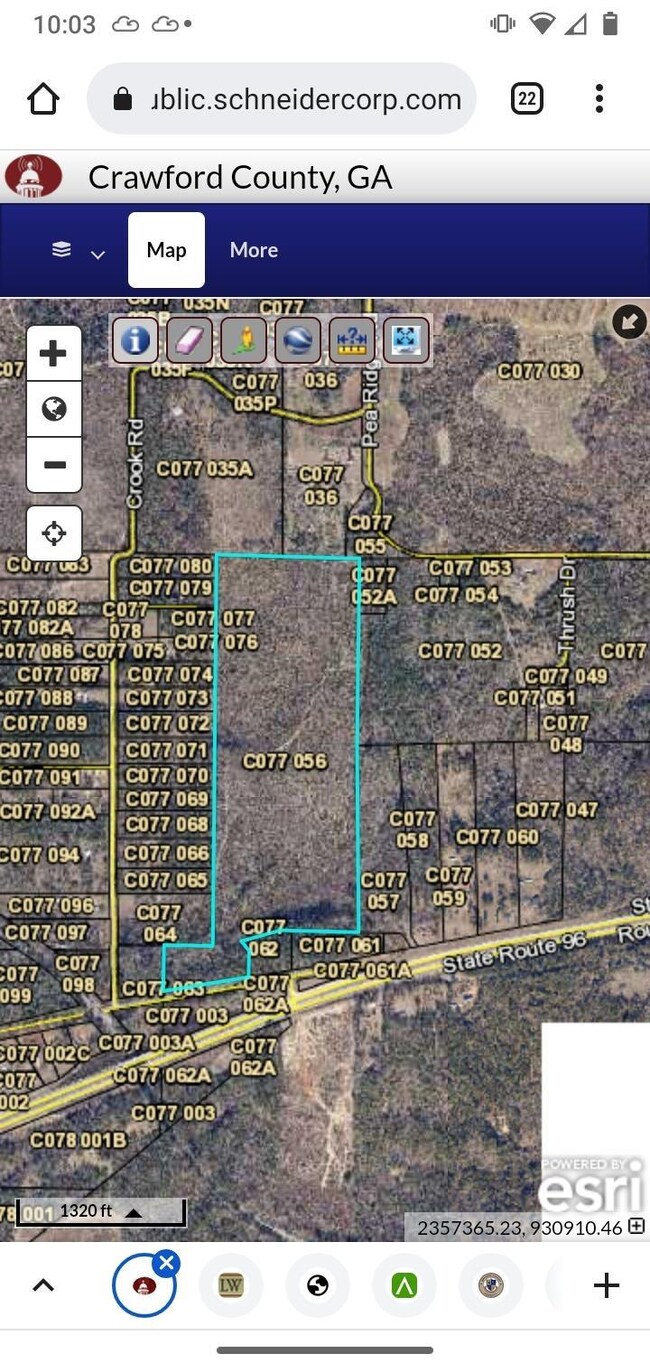Tap the URL address bar
Viewport: 650px width, 1372px height.
coord(290,99)
